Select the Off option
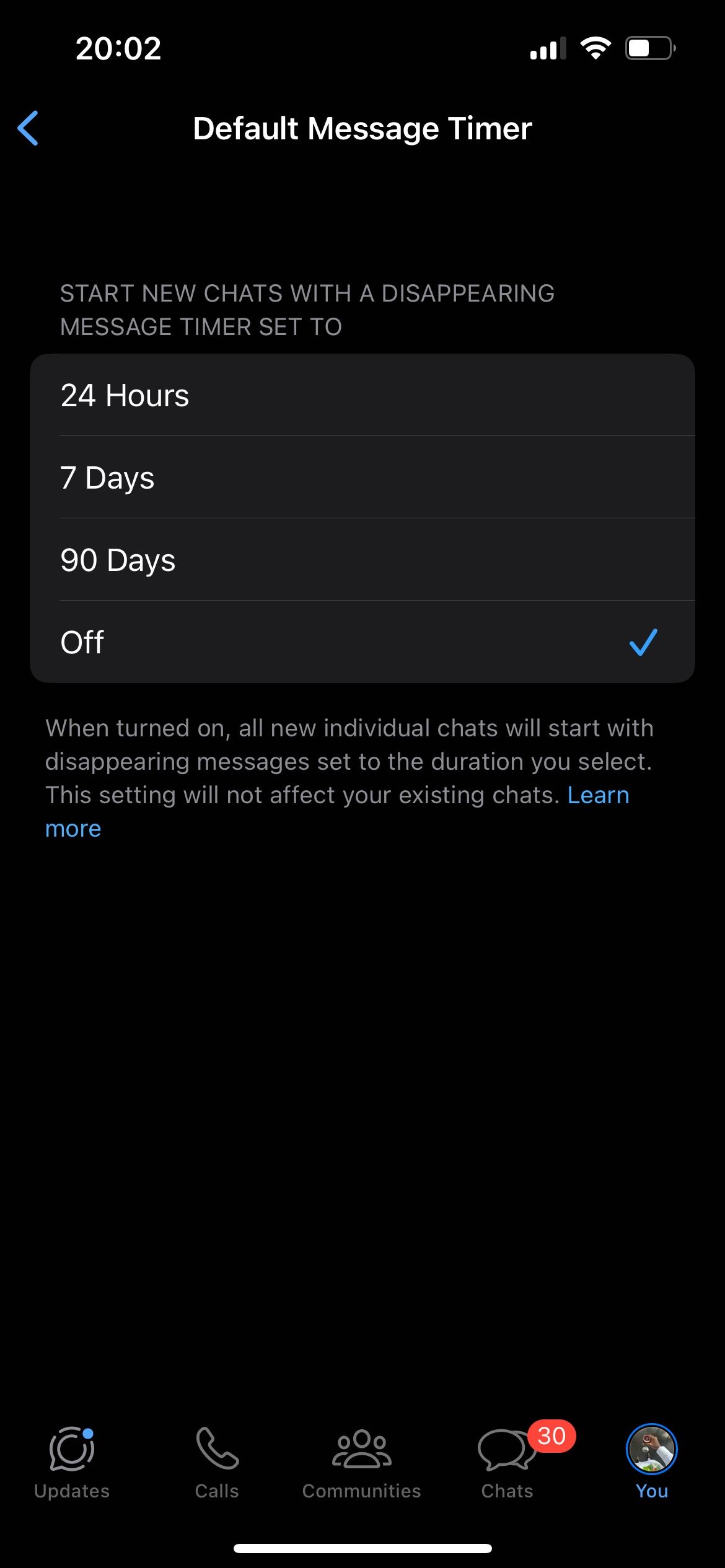 (362, 642)
